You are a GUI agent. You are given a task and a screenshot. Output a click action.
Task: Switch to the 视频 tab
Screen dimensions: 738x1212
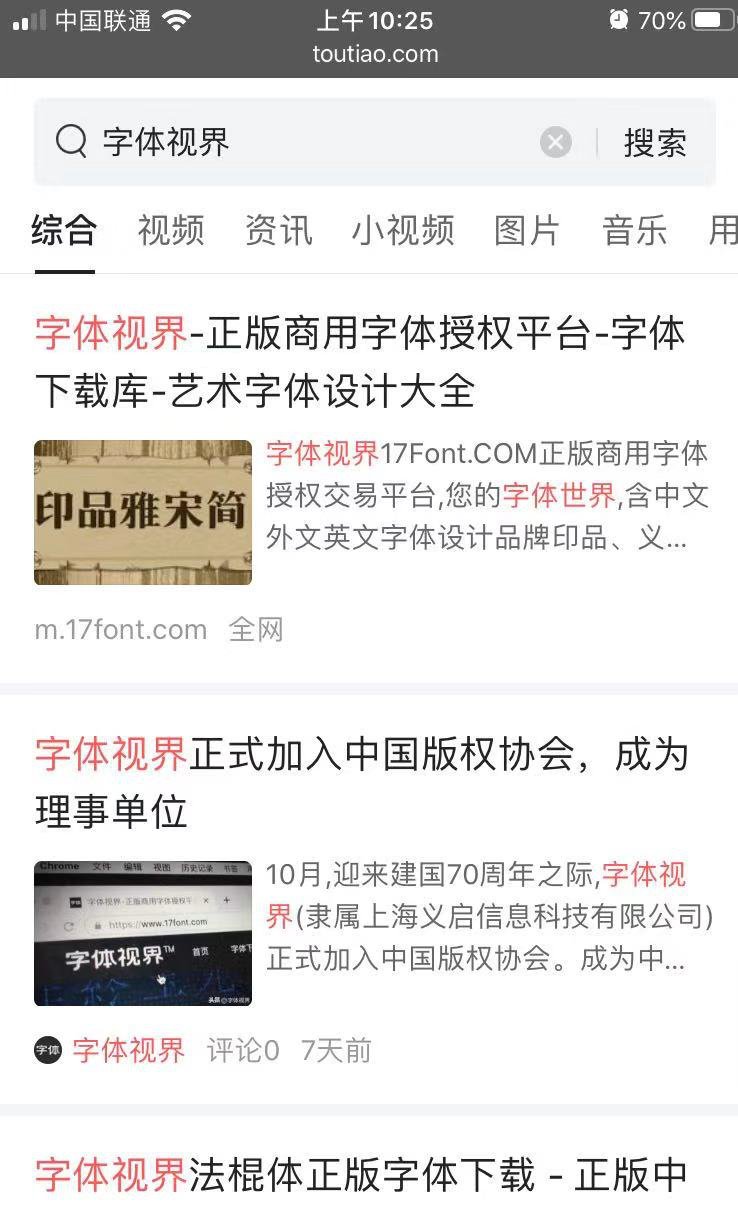[170, 231]
